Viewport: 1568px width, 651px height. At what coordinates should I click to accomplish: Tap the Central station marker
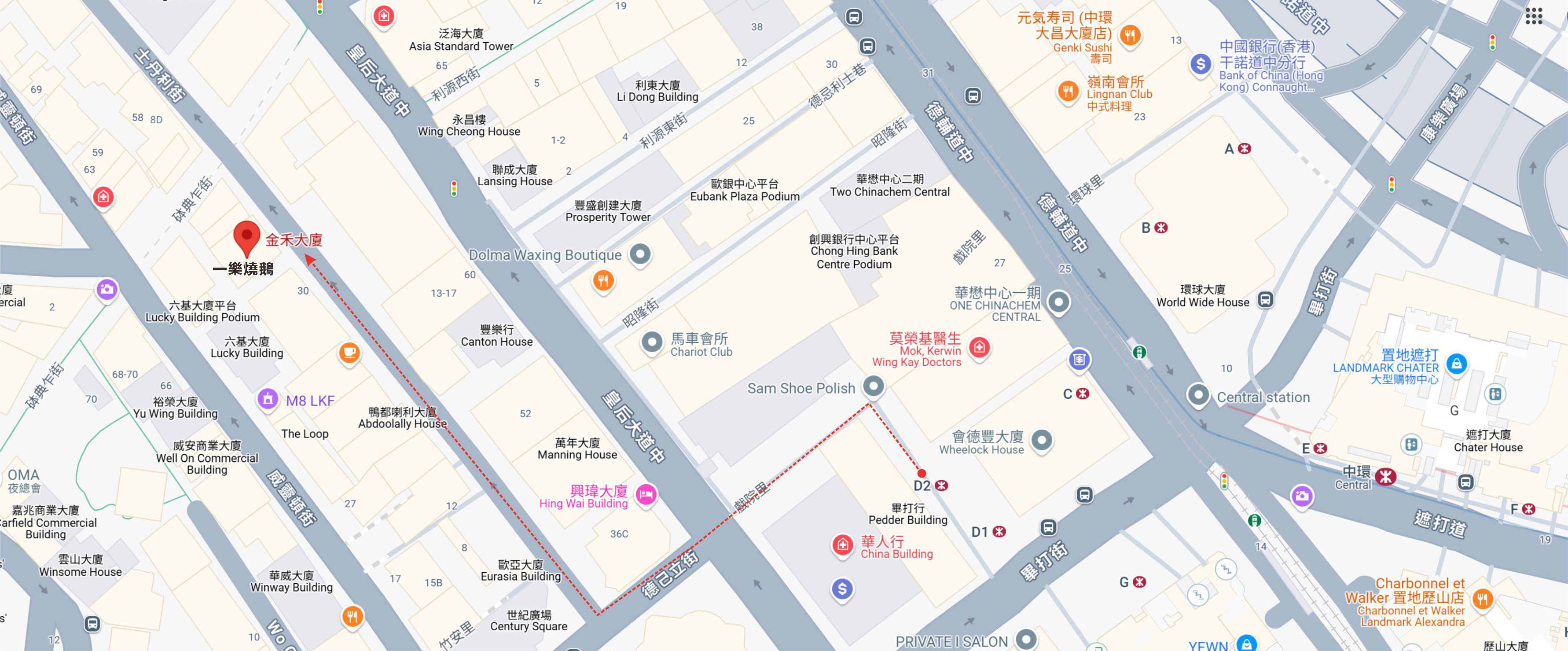[x=1197, y=395]
